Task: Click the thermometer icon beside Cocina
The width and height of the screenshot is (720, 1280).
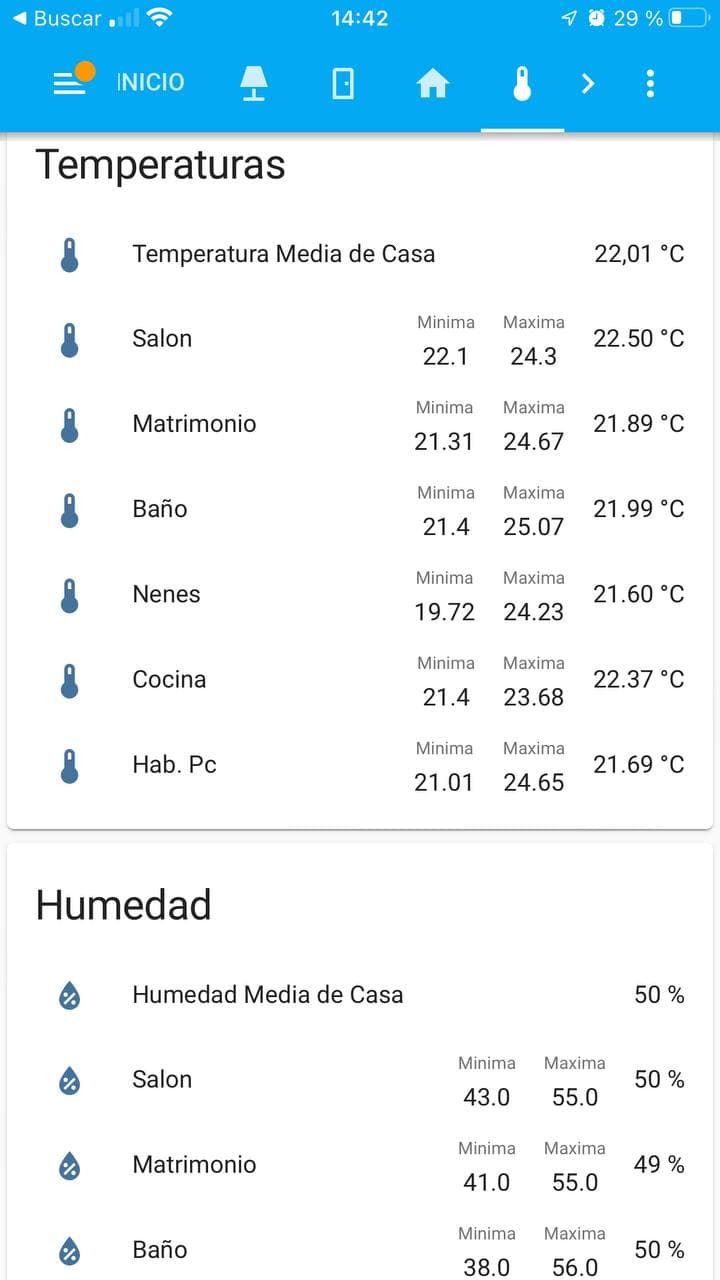Action: (68, 679)
